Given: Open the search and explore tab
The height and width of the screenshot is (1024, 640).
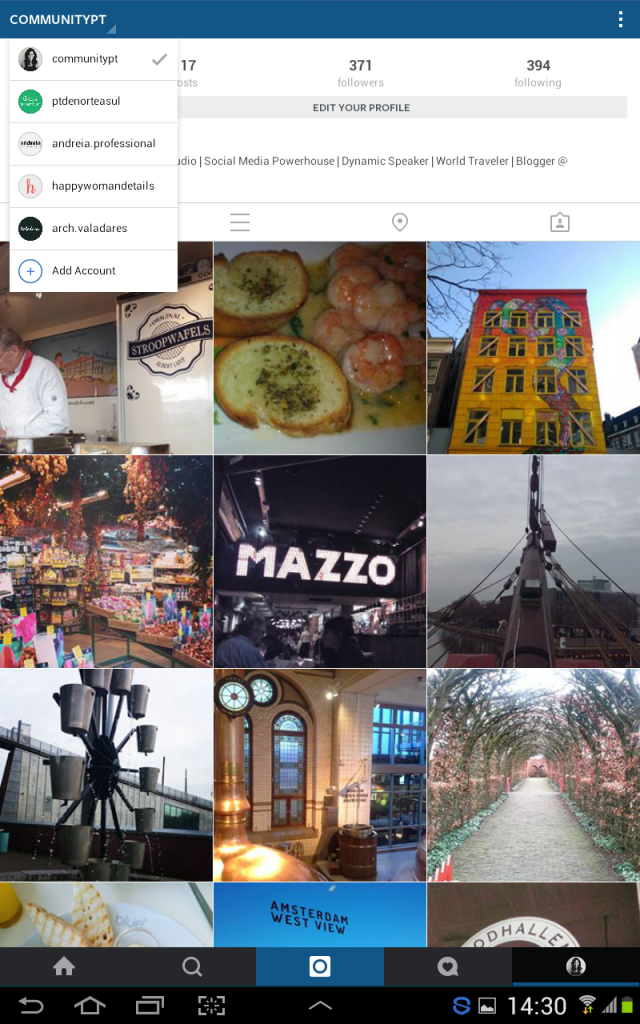Looking at the screenshot, I should tap(192, 966).
